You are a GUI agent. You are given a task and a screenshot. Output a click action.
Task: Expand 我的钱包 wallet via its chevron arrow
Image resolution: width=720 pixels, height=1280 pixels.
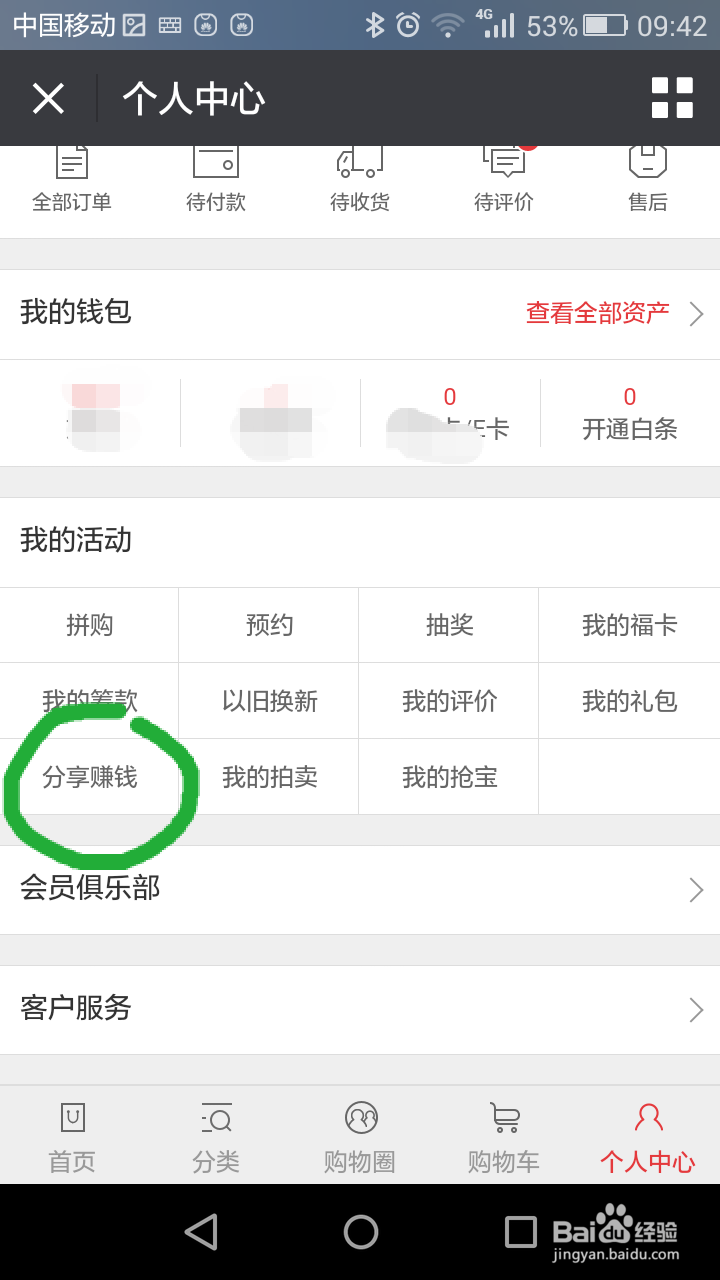point(697,313)
